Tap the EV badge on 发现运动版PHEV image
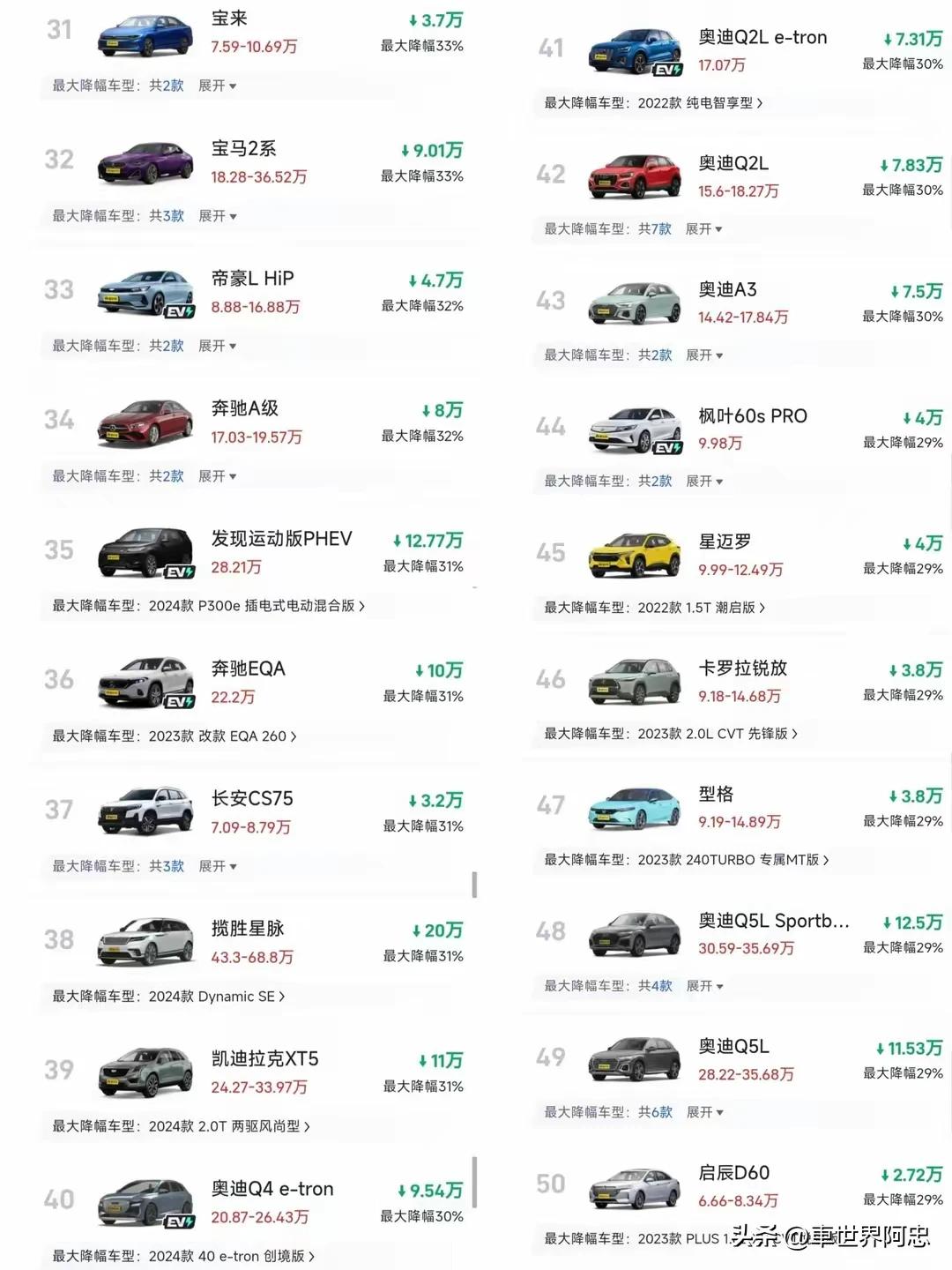The image size is (952, 1270). coord(179,571)
